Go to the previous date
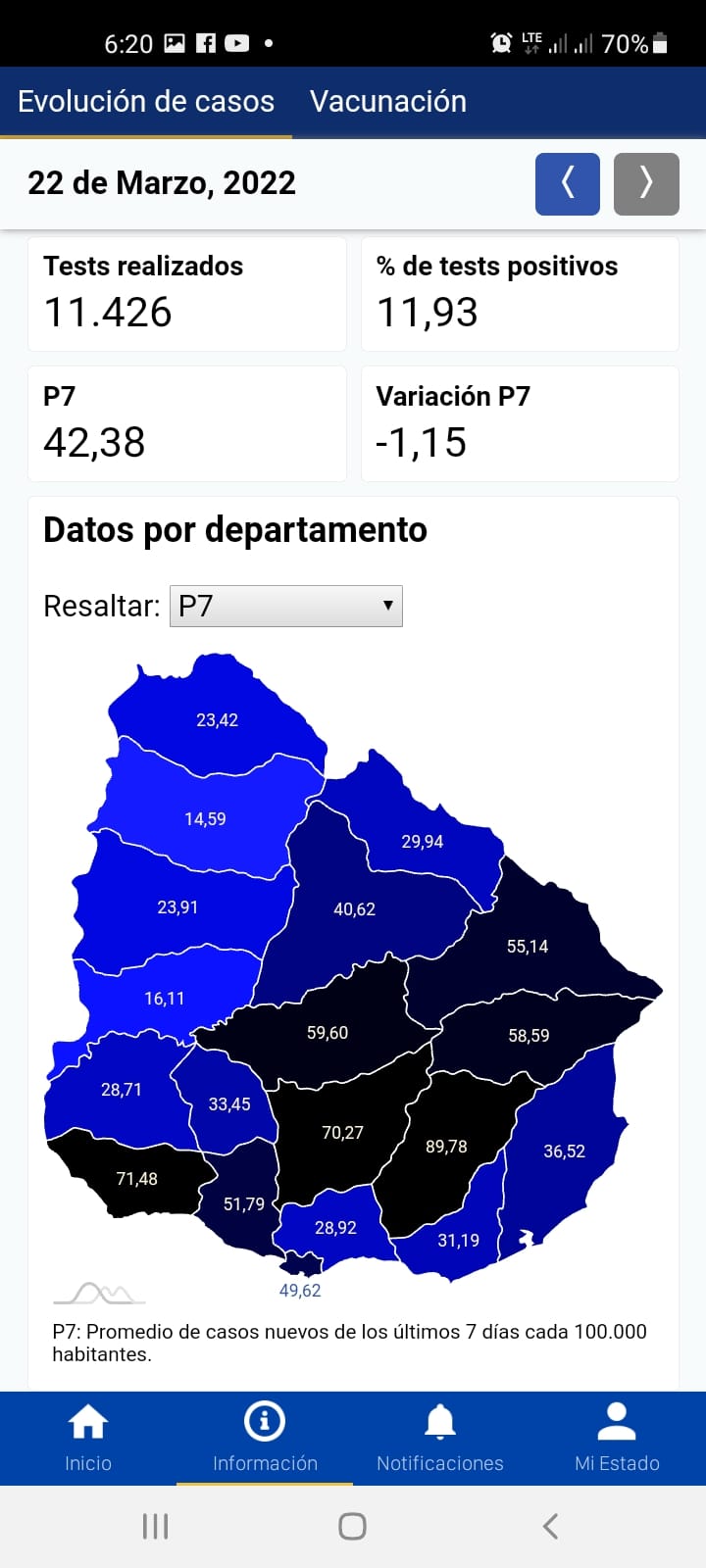 click(x=567, y=183)
